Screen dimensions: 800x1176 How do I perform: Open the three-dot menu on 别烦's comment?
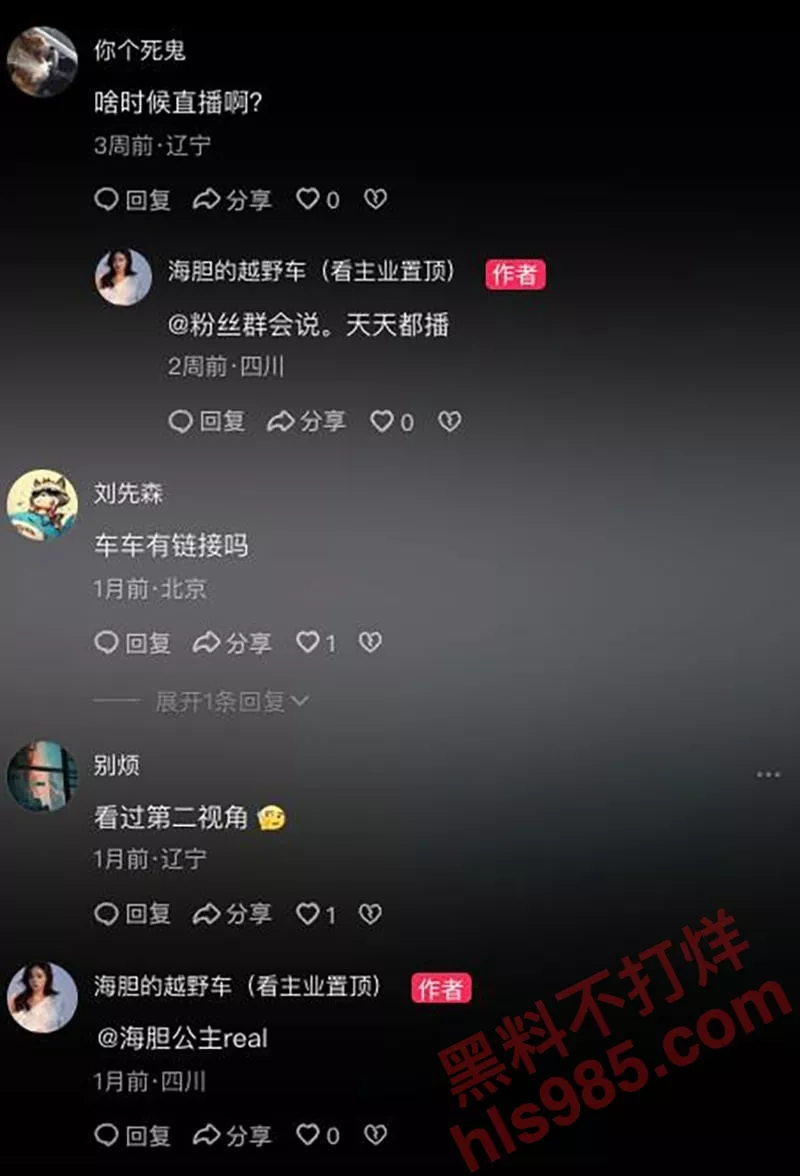(x=767, y=775)
